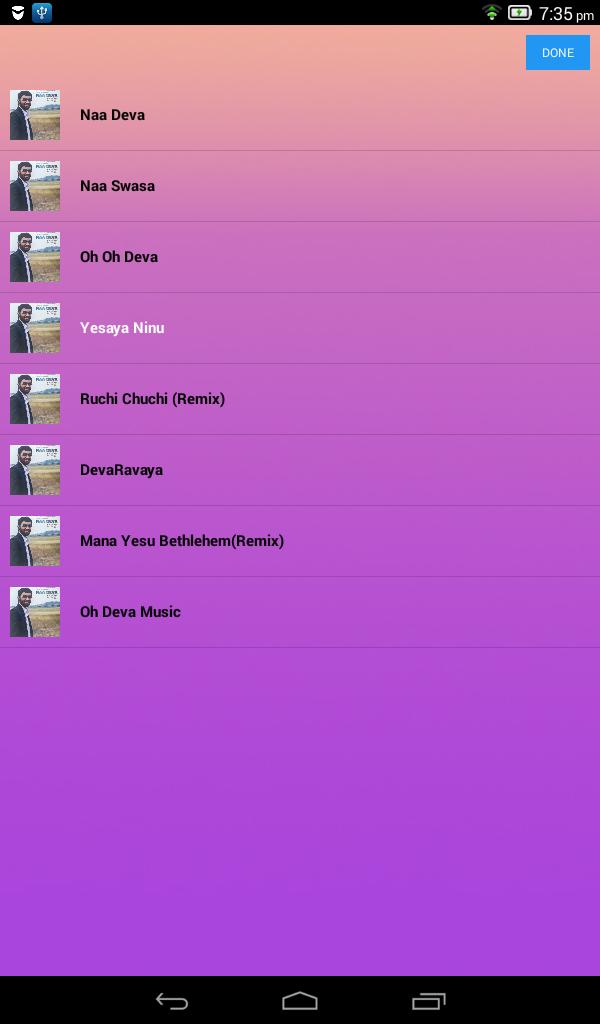Image resolution: width=600 pixels, height=1024 pixels.
Task: Choose the highlighted Yesaya Ninu song
Action: tap(300, 328)
